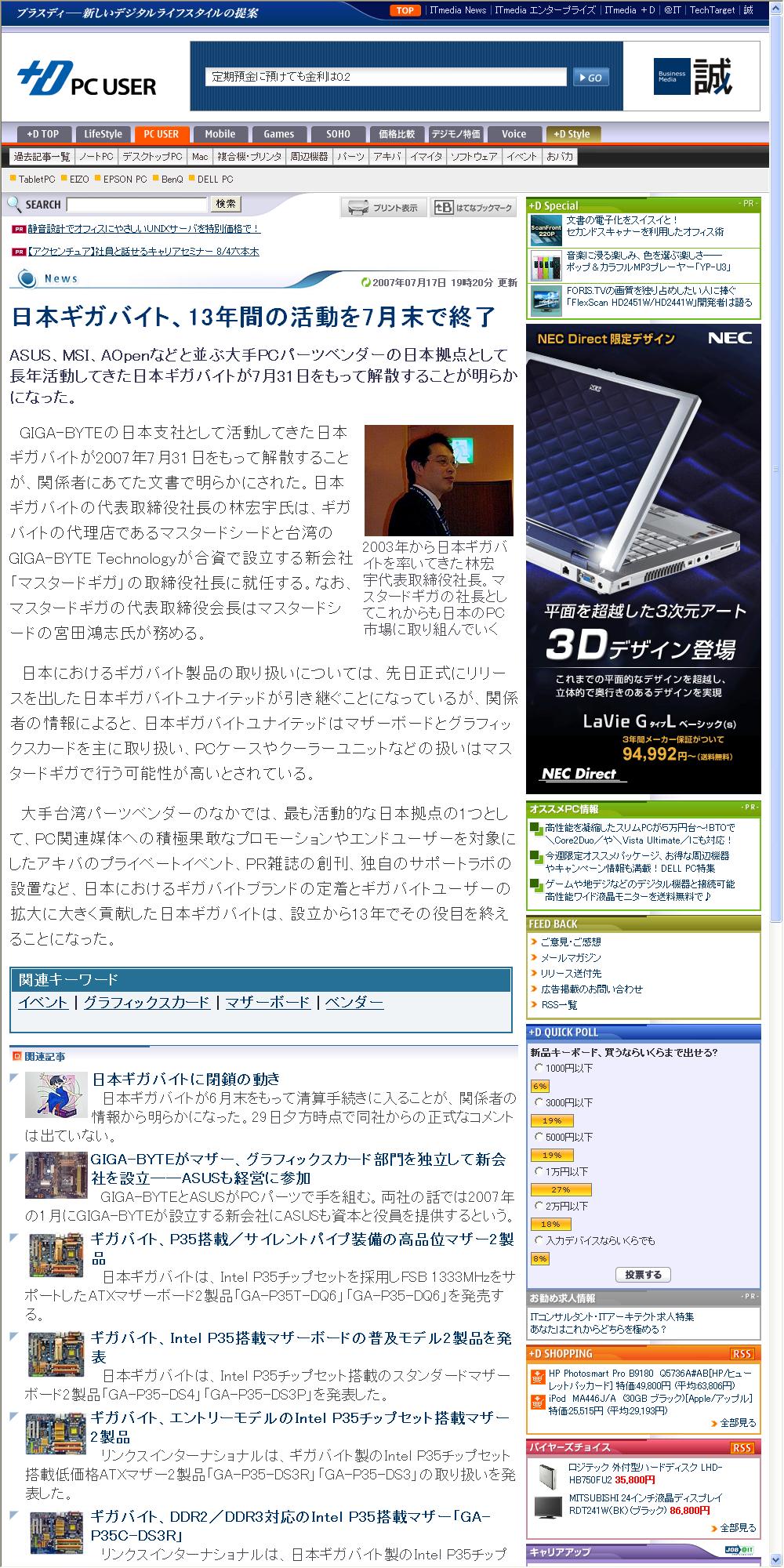Open the EIZO quick link
784x1568 pixels.
click(79, 180)
